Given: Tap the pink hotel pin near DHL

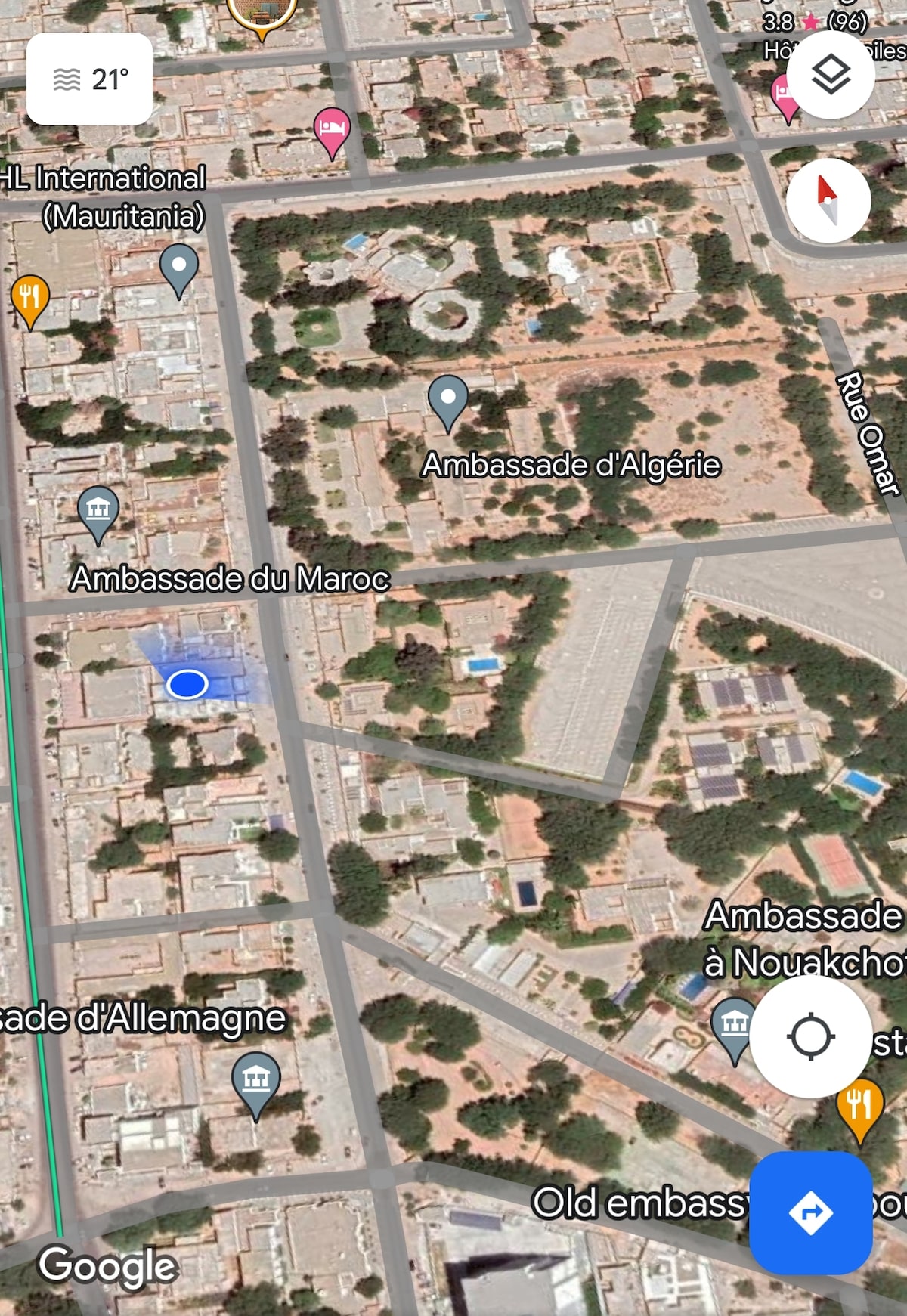Looking at the screenshot, I should pyautogui.click(x=332, y=129).
